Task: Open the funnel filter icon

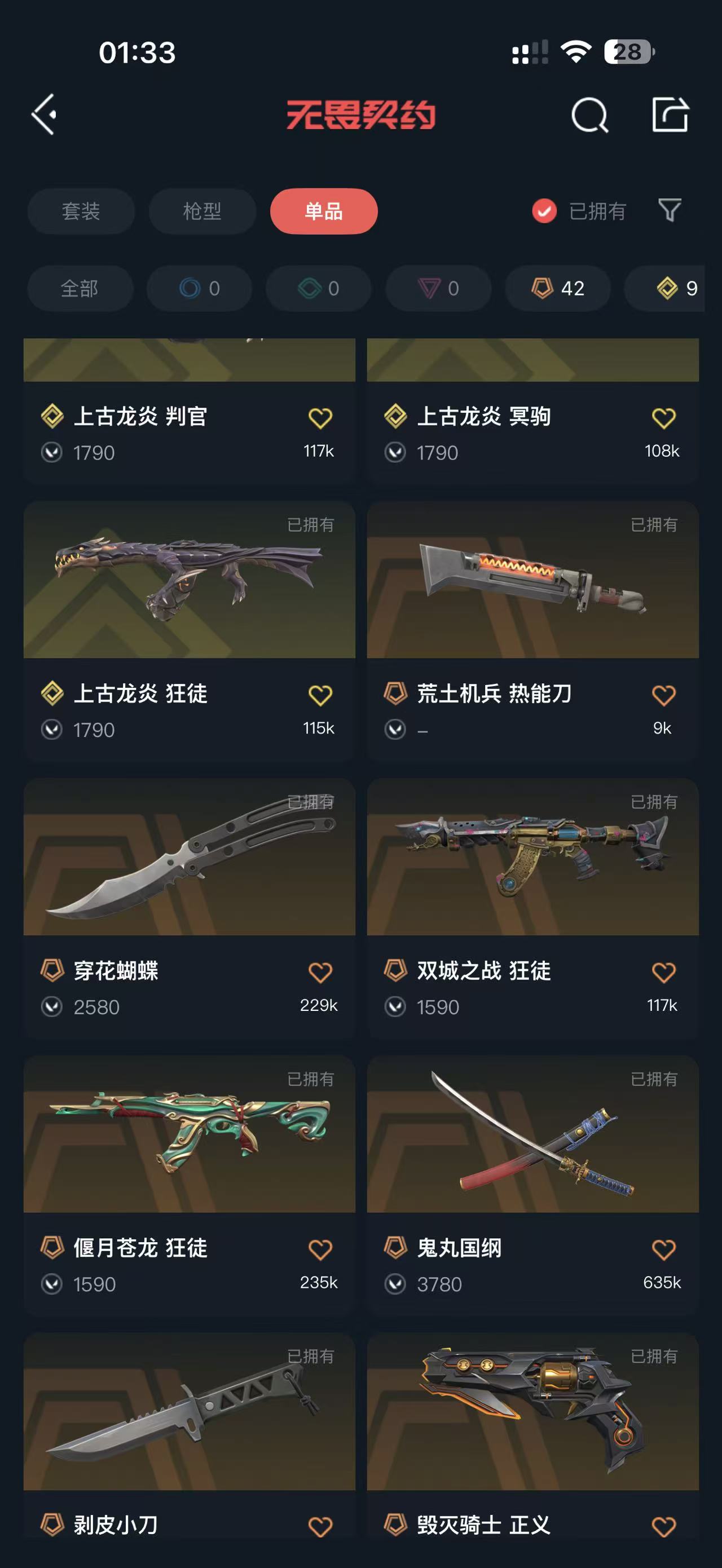Action: pos(670,211)
